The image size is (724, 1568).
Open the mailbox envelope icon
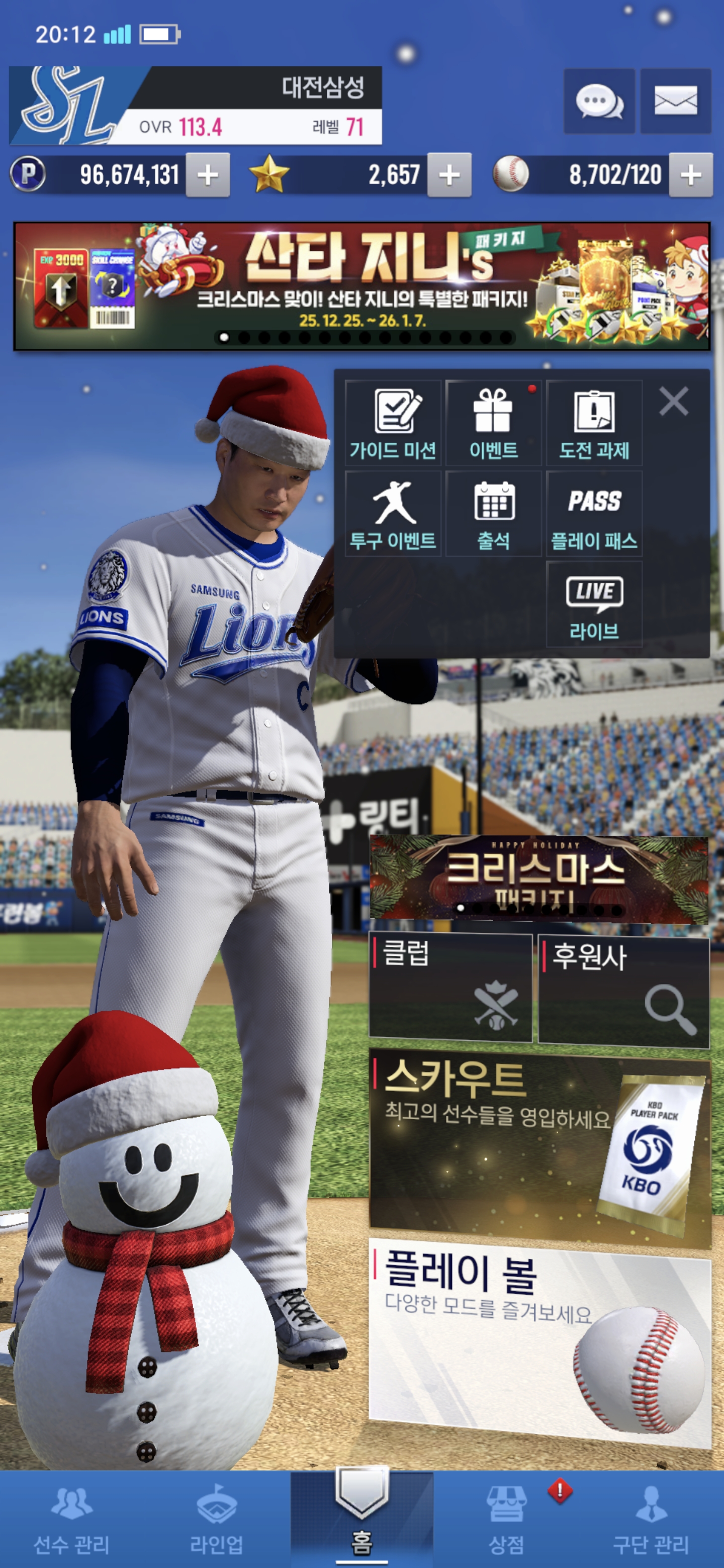coord(675,101)
